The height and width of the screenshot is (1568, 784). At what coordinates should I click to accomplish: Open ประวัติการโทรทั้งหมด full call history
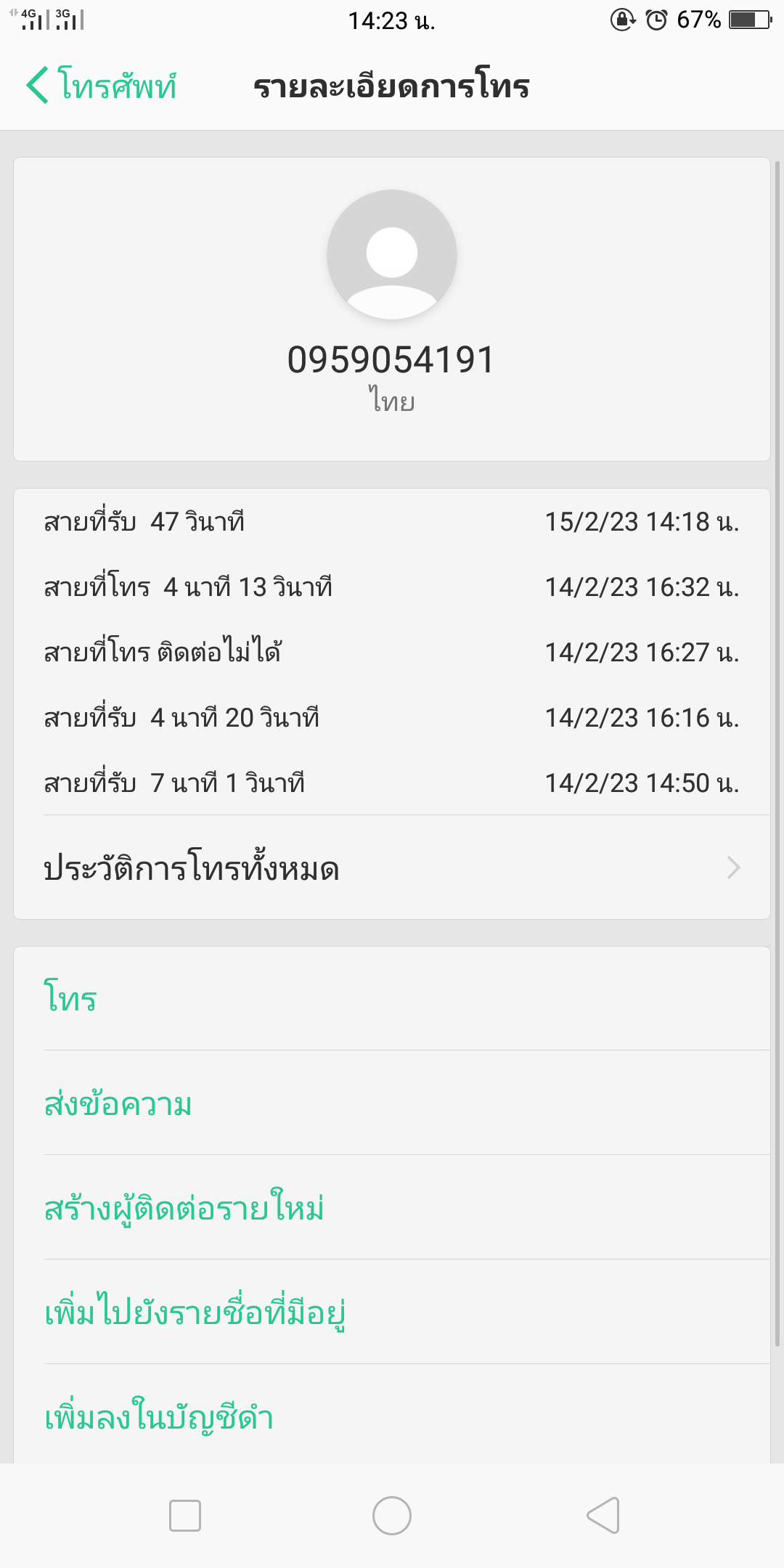tap(392, 868)
